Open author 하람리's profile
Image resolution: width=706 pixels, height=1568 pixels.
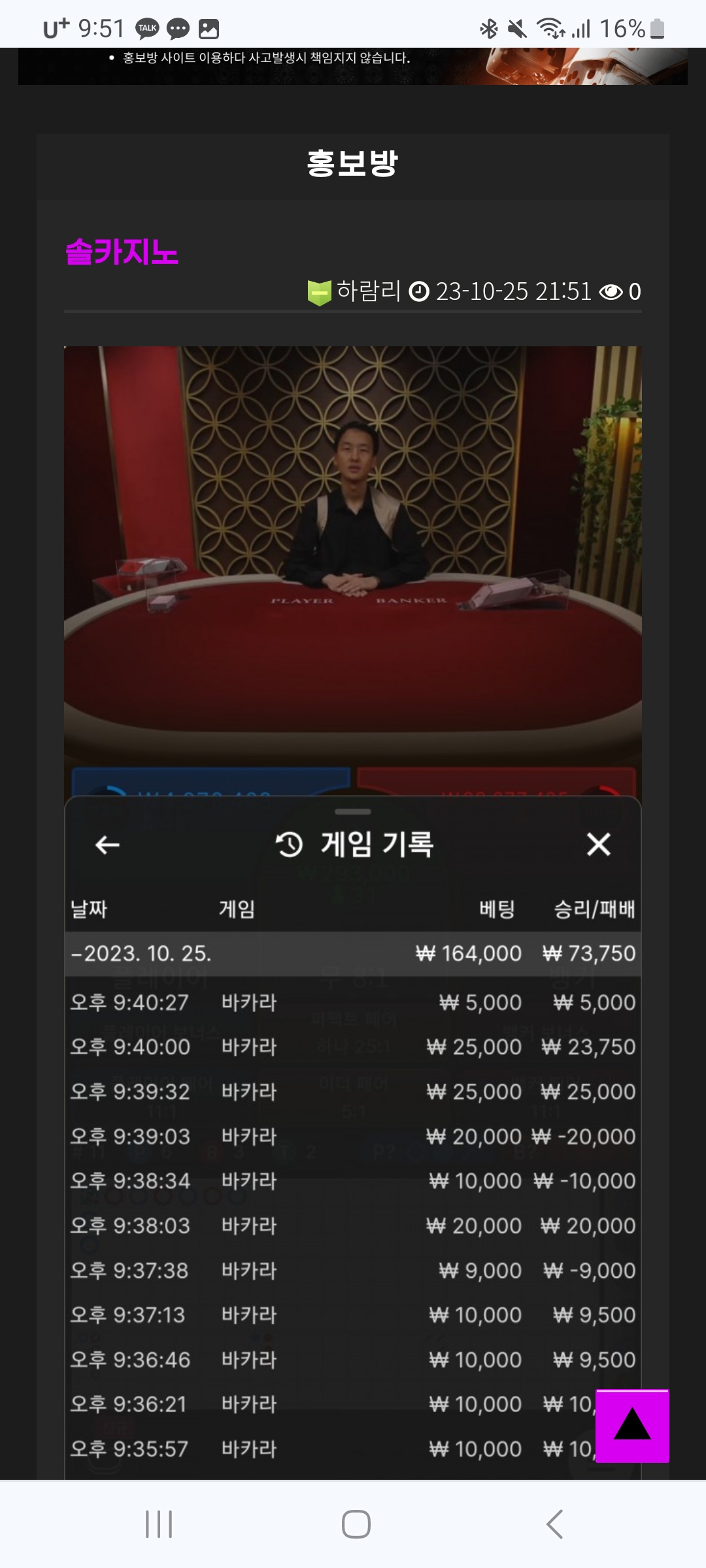tap(368, 291)
